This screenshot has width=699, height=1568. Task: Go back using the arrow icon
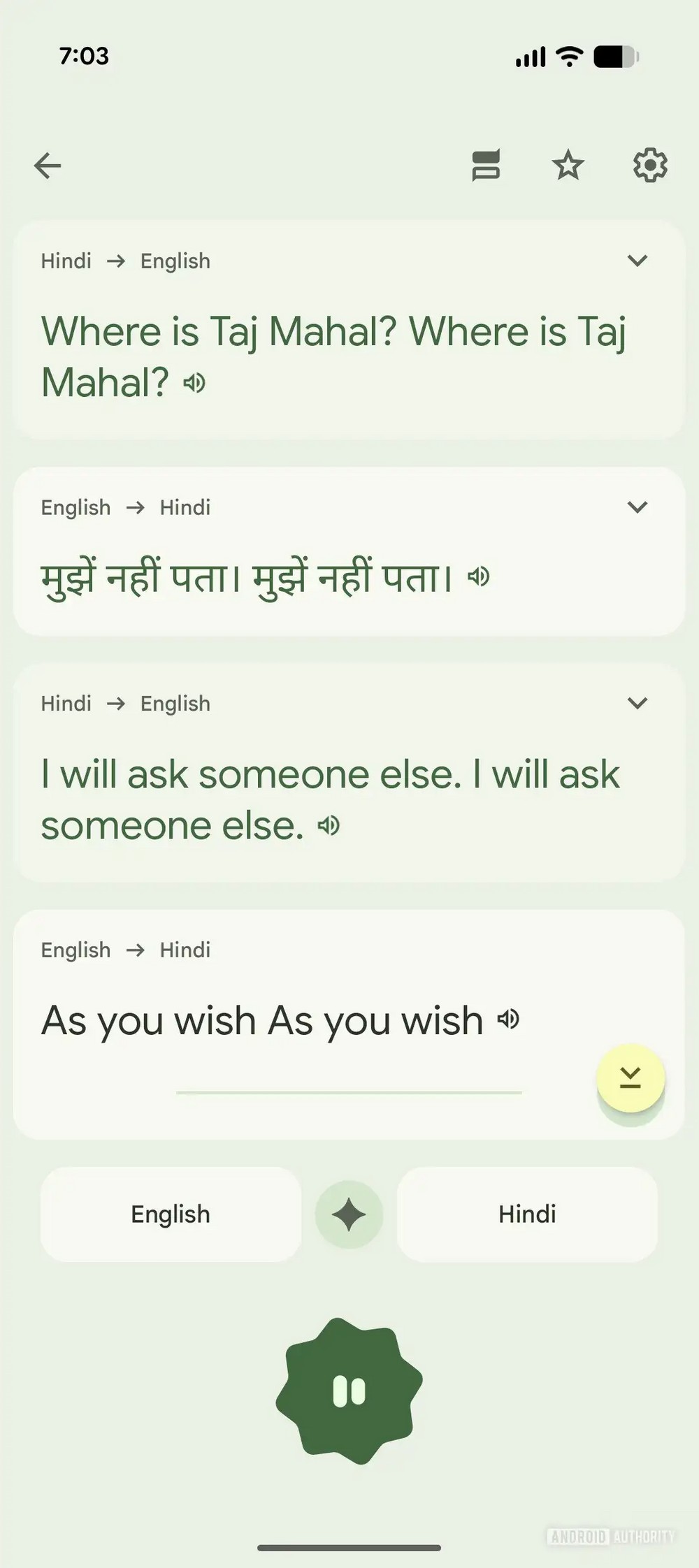click(48, 166)
